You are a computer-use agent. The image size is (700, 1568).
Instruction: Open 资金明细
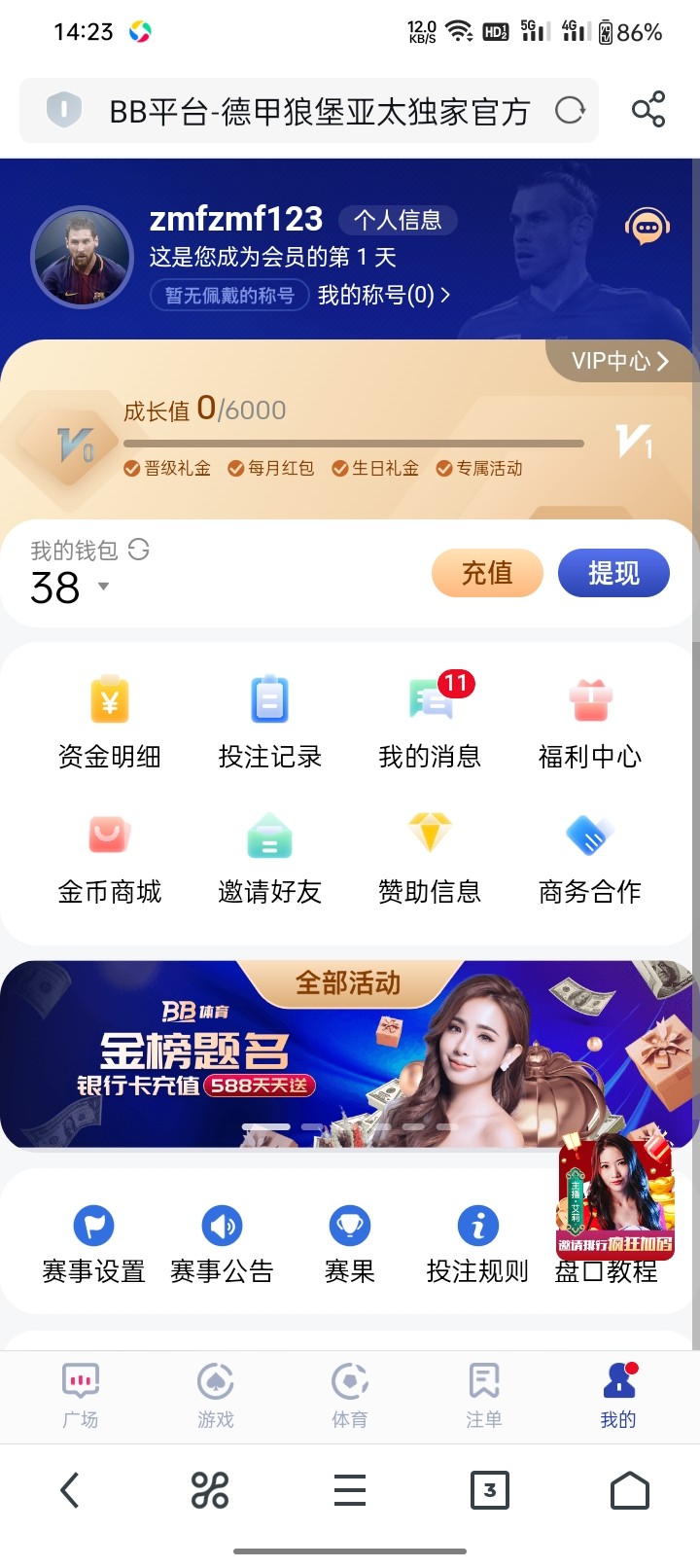(x=110, y=721)
